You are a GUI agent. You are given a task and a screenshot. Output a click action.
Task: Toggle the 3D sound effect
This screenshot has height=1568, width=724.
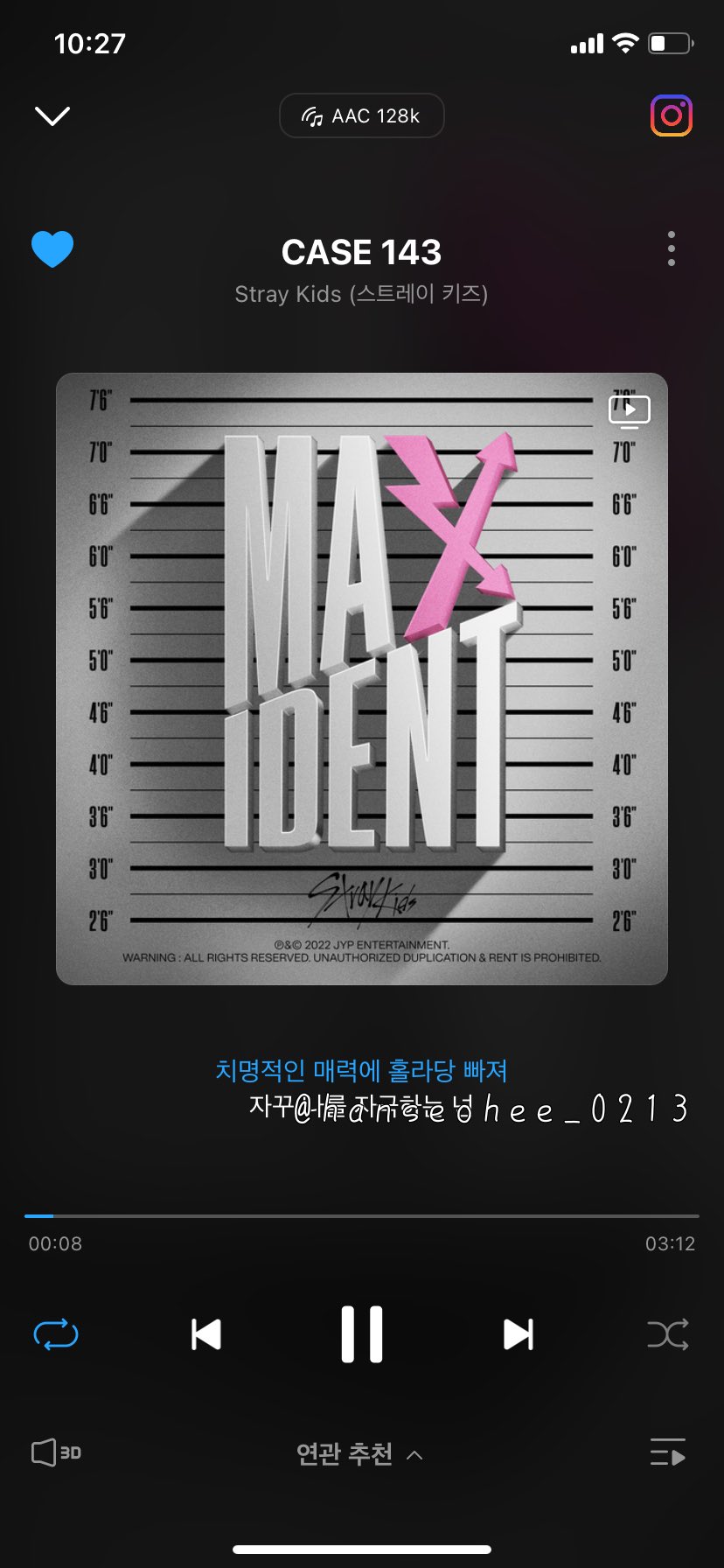(56, 1452)
